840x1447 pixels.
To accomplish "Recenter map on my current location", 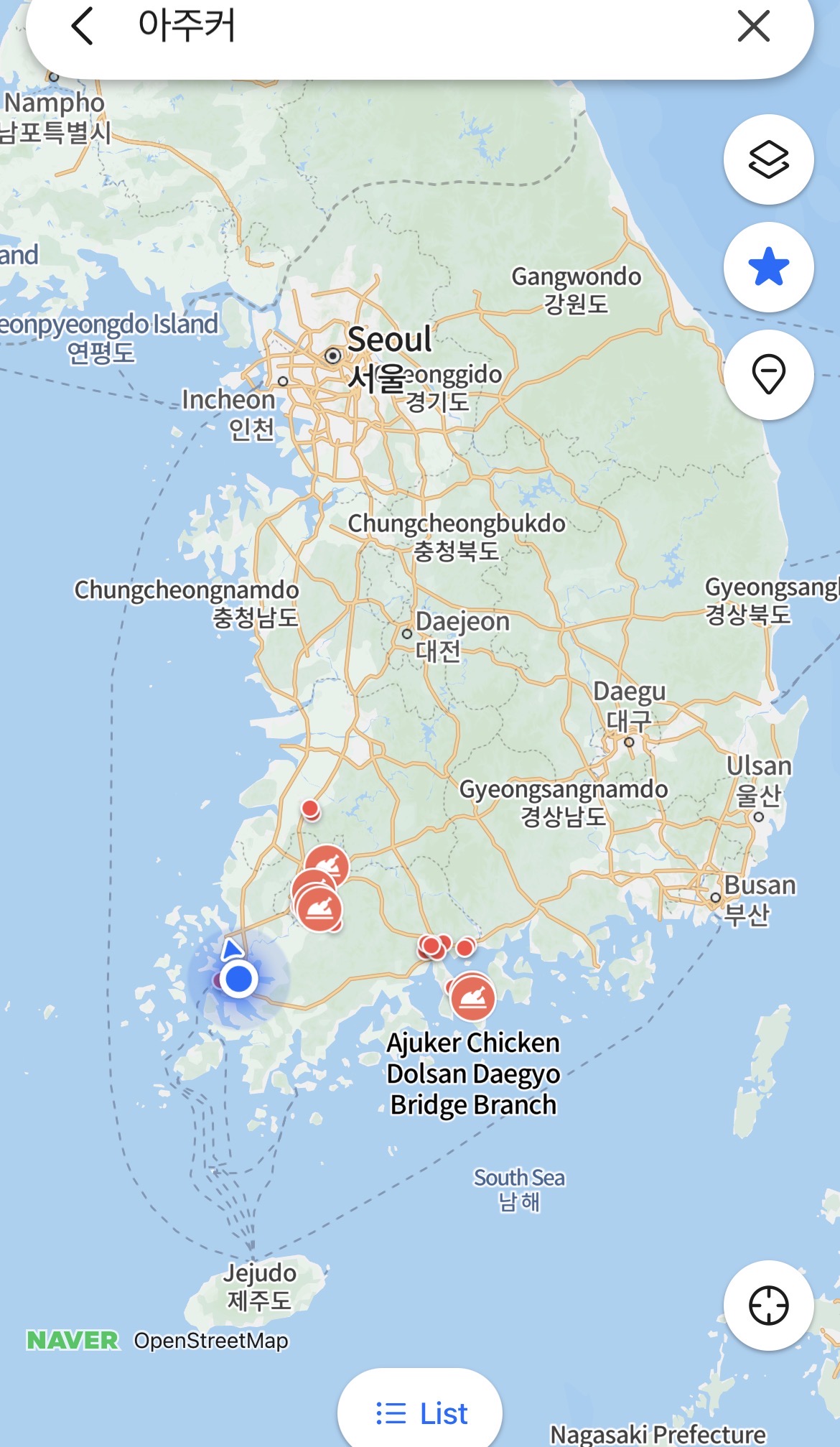I will 768,1306.
